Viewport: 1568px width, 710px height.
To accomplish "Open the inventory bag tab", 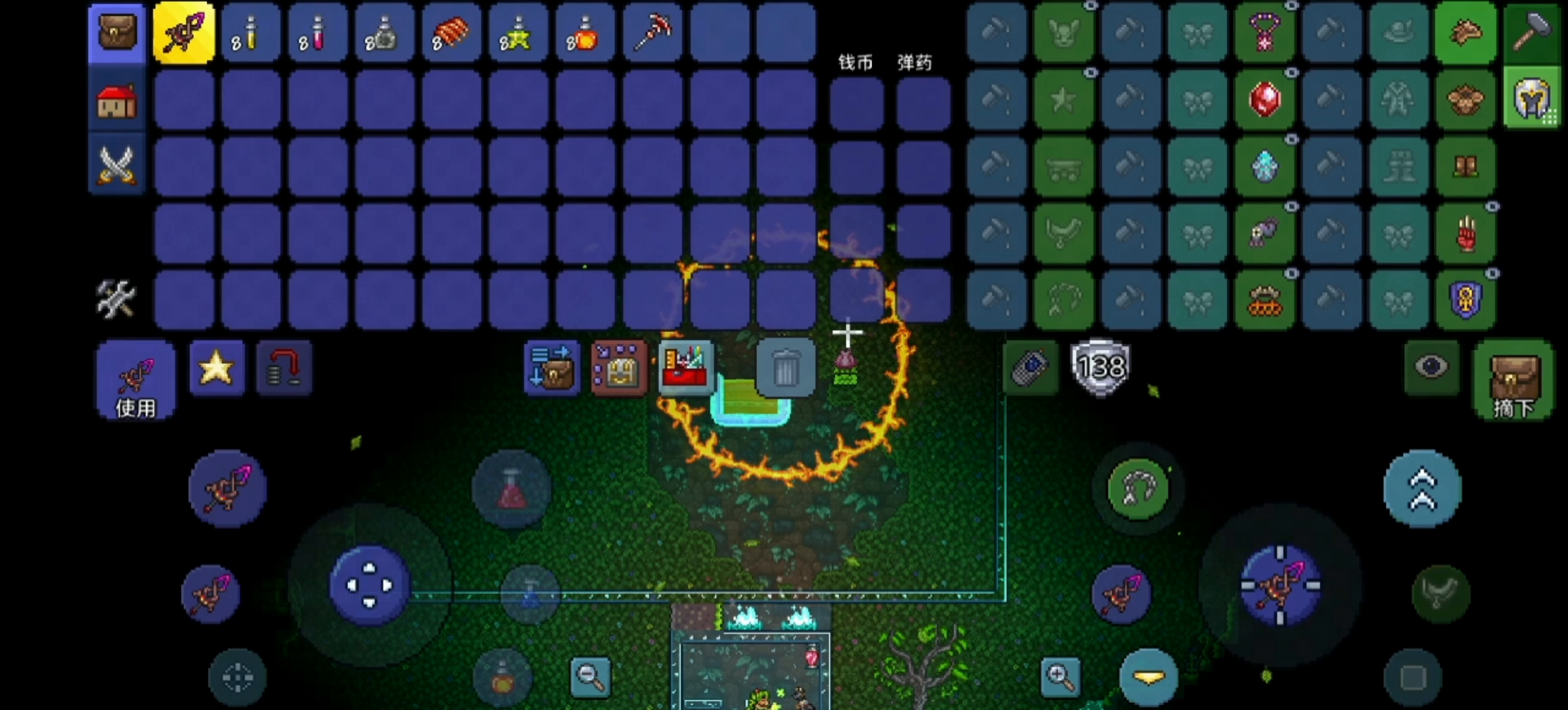I will click(117, 32).
